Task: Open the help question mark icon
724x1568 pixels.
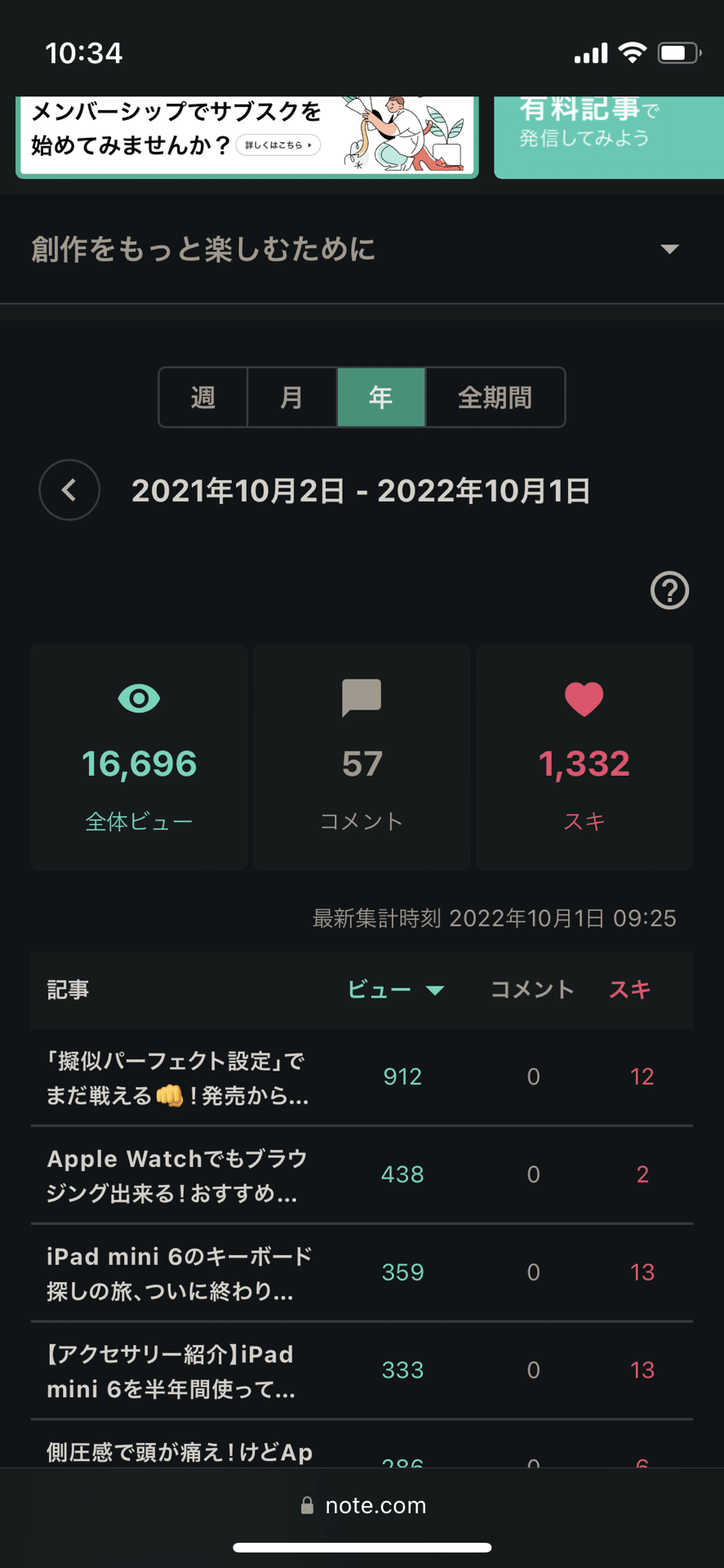Action: [x=669, y=590]
